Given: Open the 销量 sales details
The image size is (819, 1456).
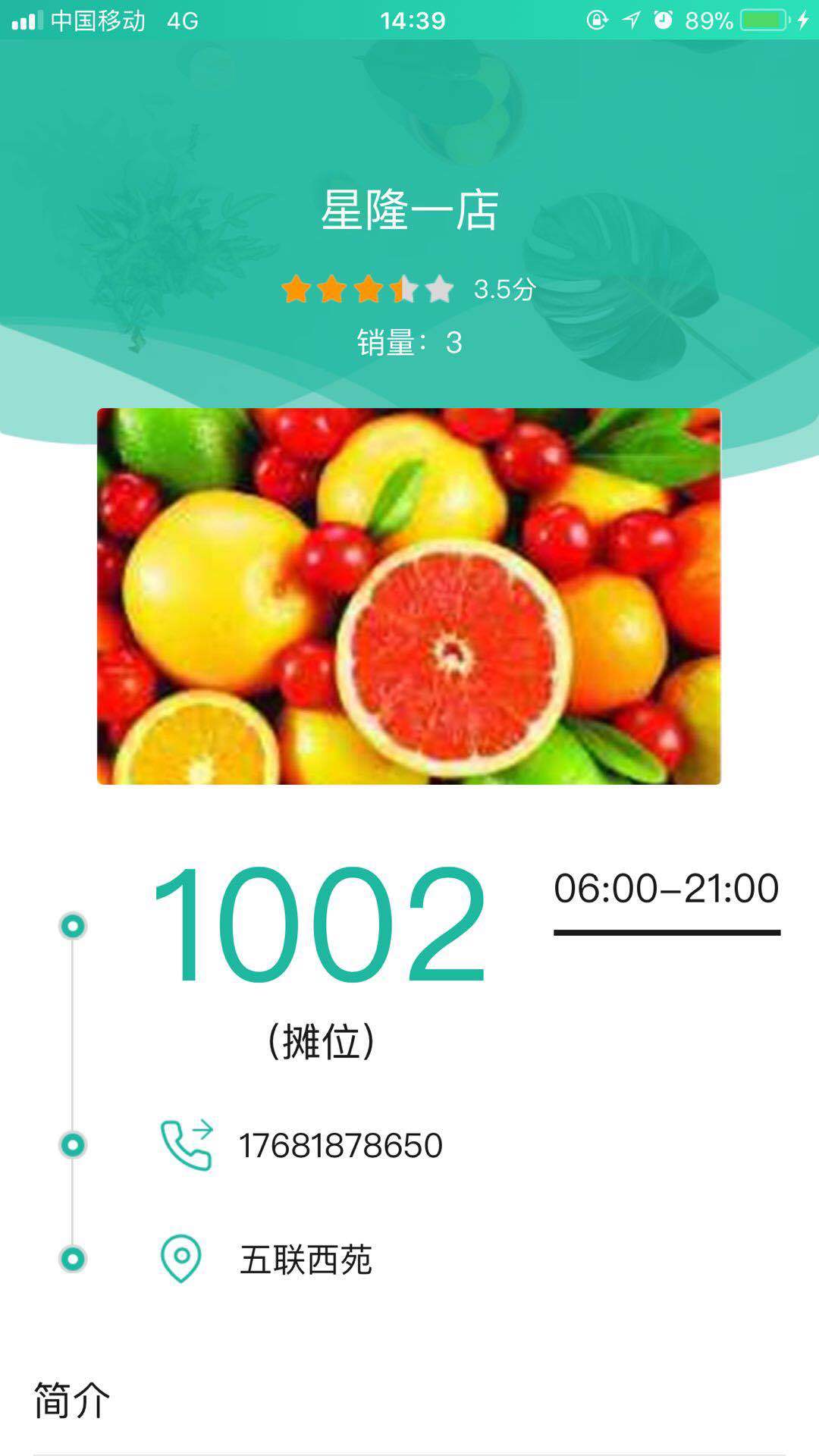Looking at the screenshot, I should 409,340.
